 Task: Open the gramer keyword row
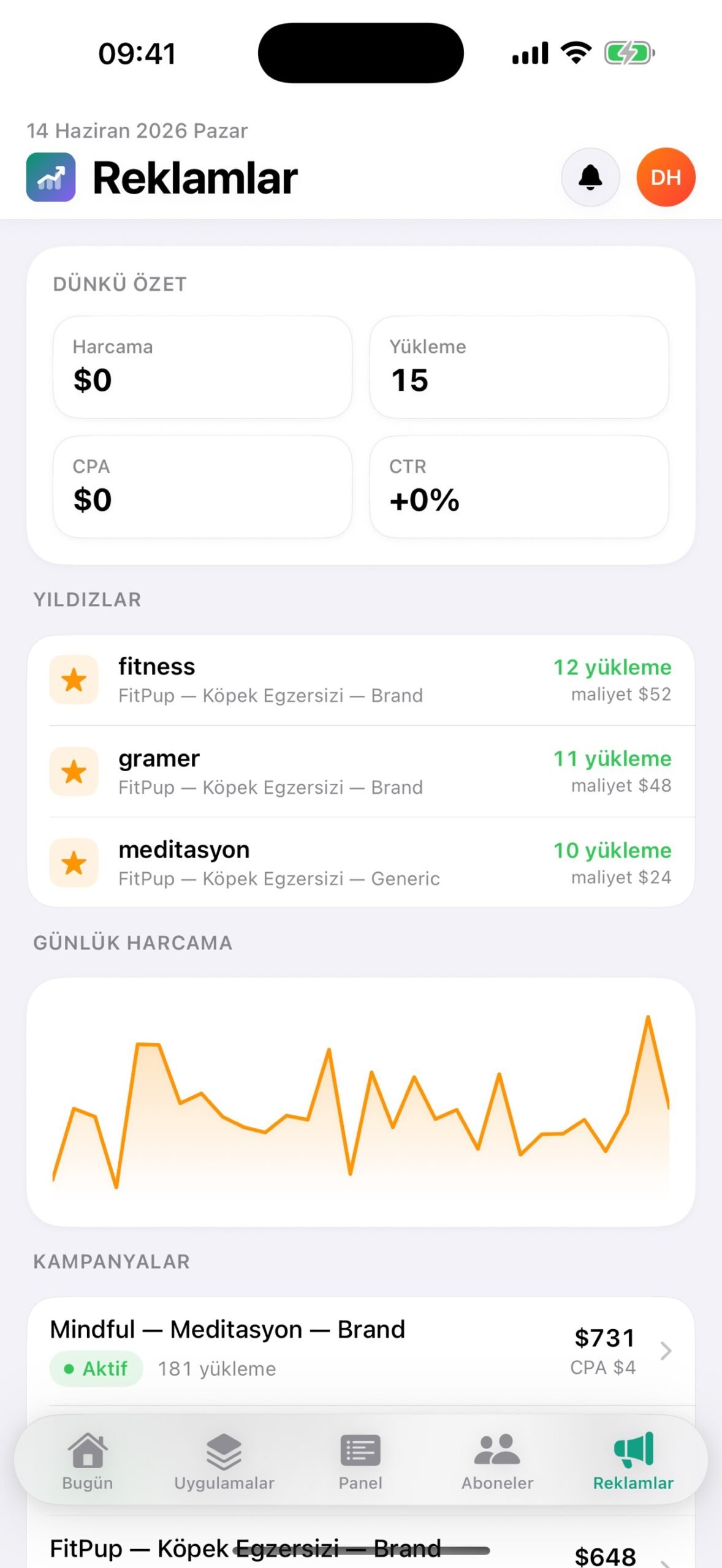(361, 772)
